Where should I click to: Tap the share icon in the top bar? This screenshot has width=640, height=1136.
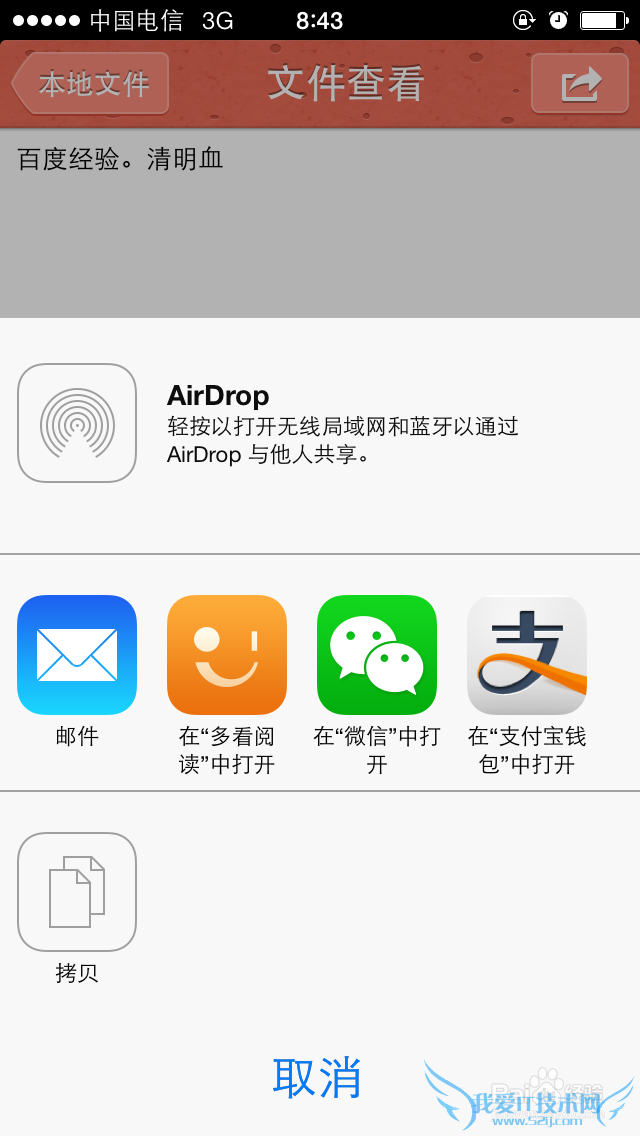(x=581, y=84)
